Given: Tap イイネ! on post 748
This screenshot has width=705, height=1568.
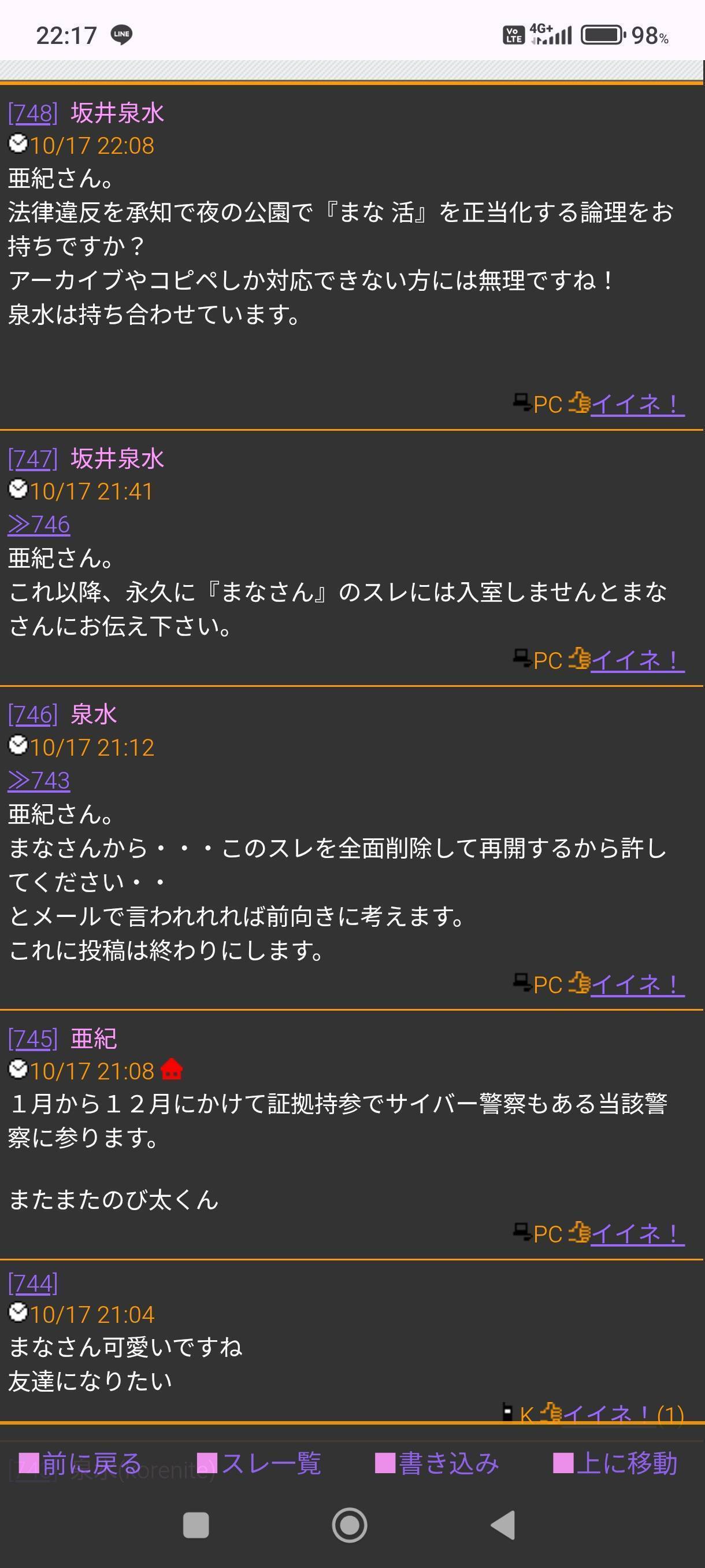Looking at the screenshot, I should pyautogui.click(x=636, y=404).
